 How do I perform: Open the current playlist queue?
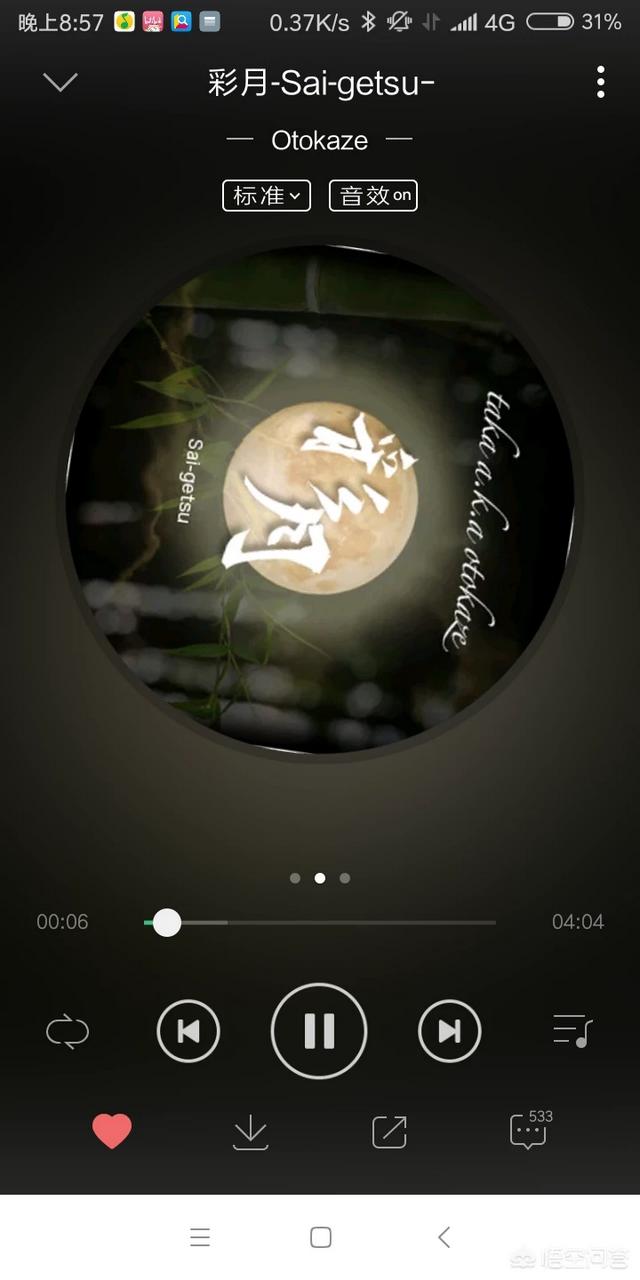point(572,1031)
